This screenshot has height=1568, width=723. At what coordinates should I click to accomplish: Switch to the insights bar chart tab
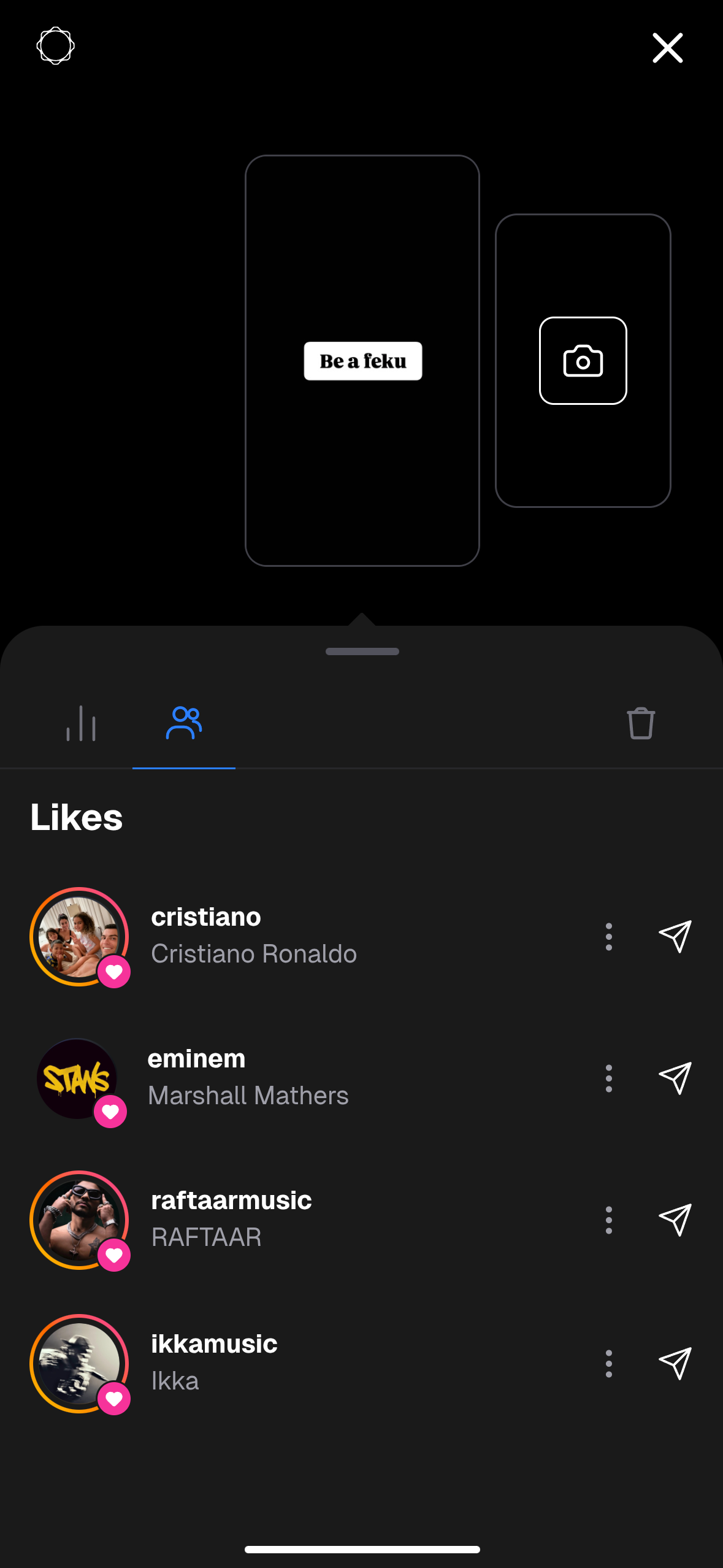pyautogui.click(x=81, y=724)
